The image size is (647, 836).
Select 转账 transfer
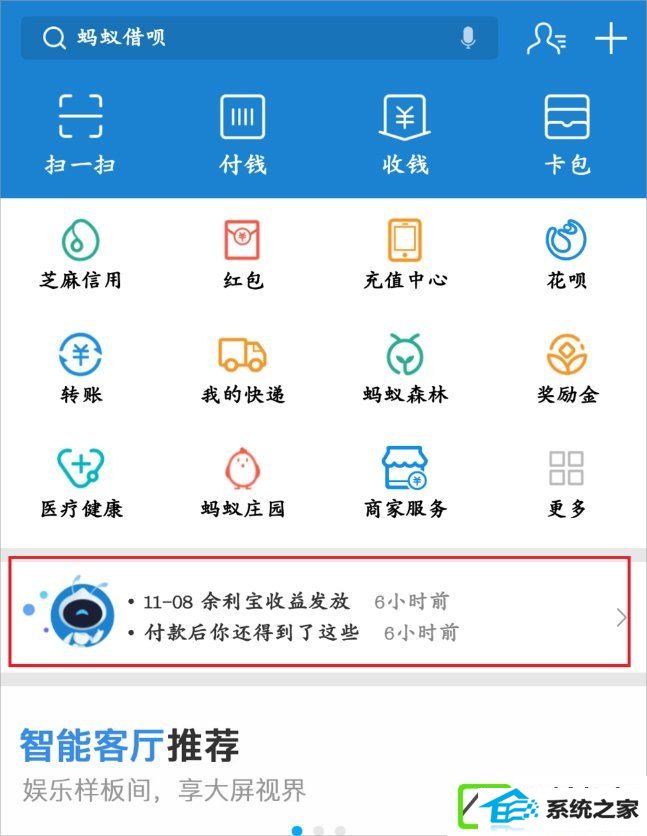pos(80,369)
